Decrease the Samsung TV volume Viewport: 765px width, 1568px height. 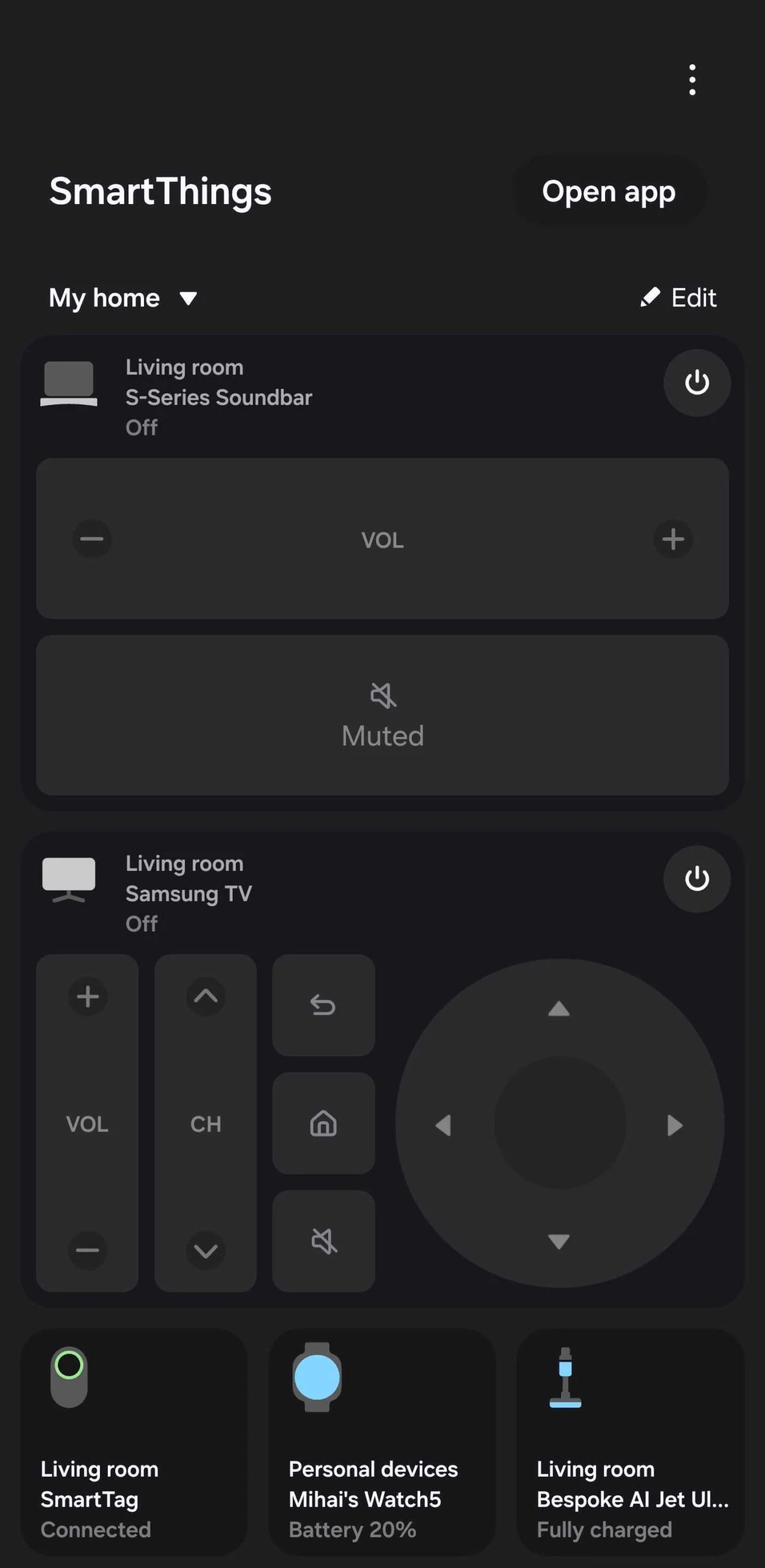click(x=88, y=1250)
